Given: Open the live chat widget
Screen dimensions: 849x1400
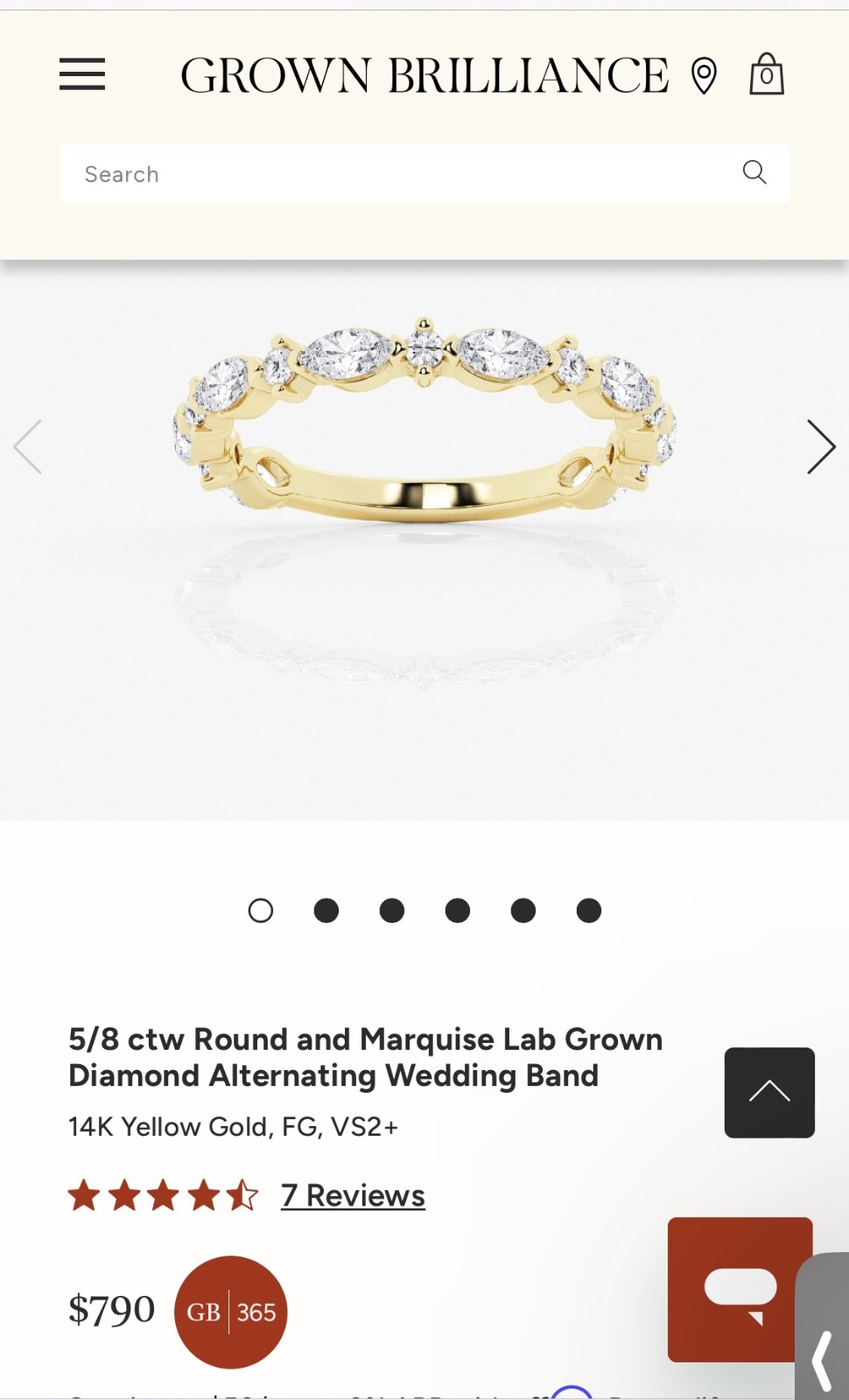Looking at the screenshot, I should [740, 1288].
